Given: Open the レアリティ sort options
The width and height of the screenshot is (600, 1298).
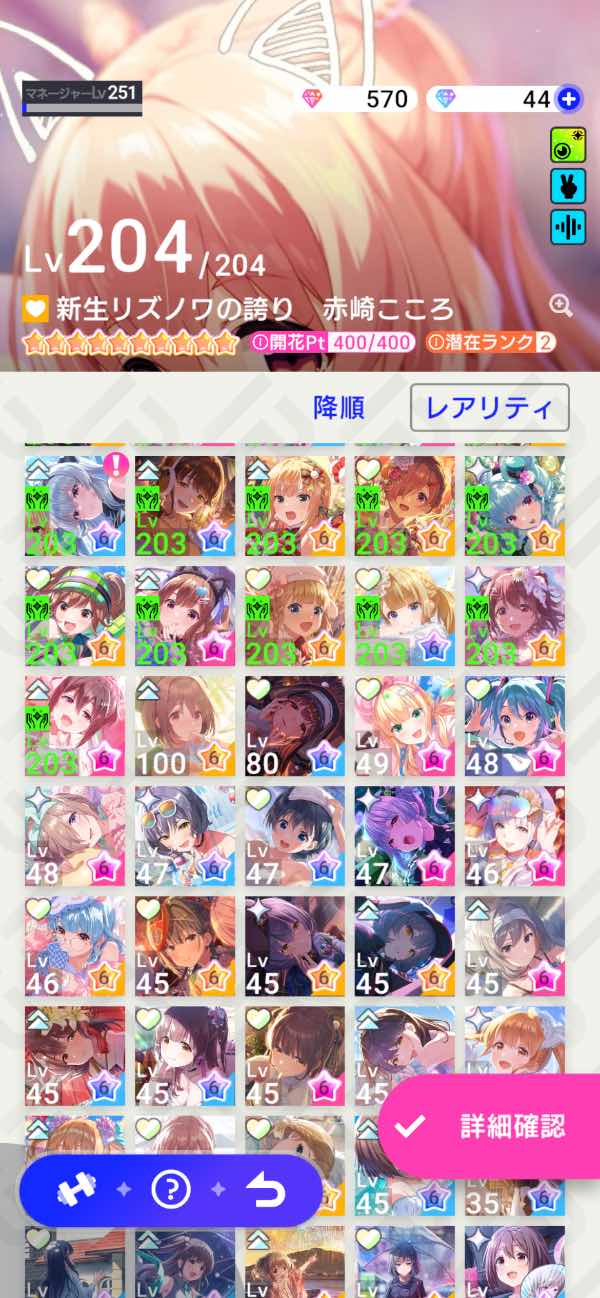Looking at the screenshot, I should click(x=489, y=407).
